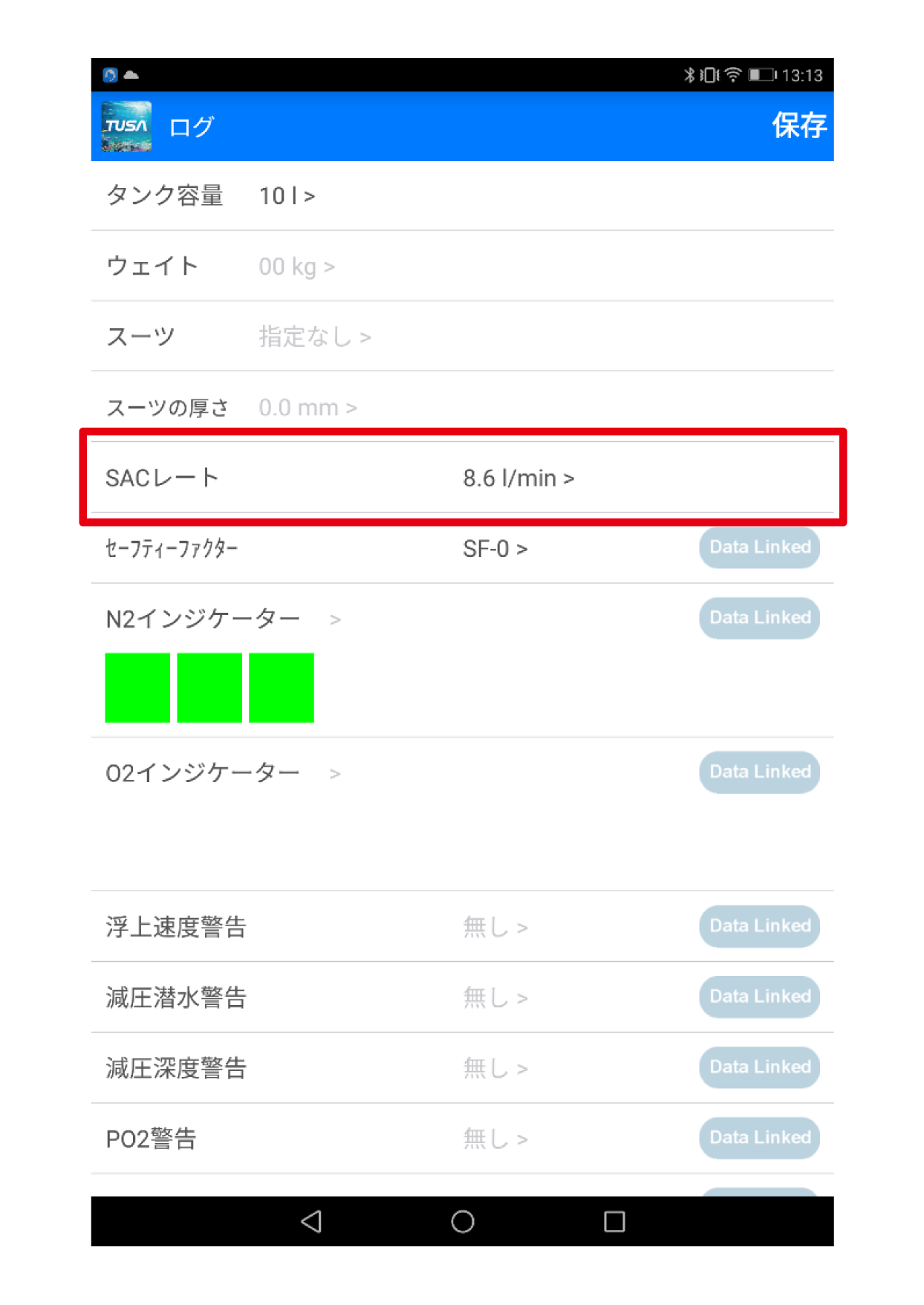
Task: Open セーフティーファクター SF-0 setting
Action: coord(495,549)
